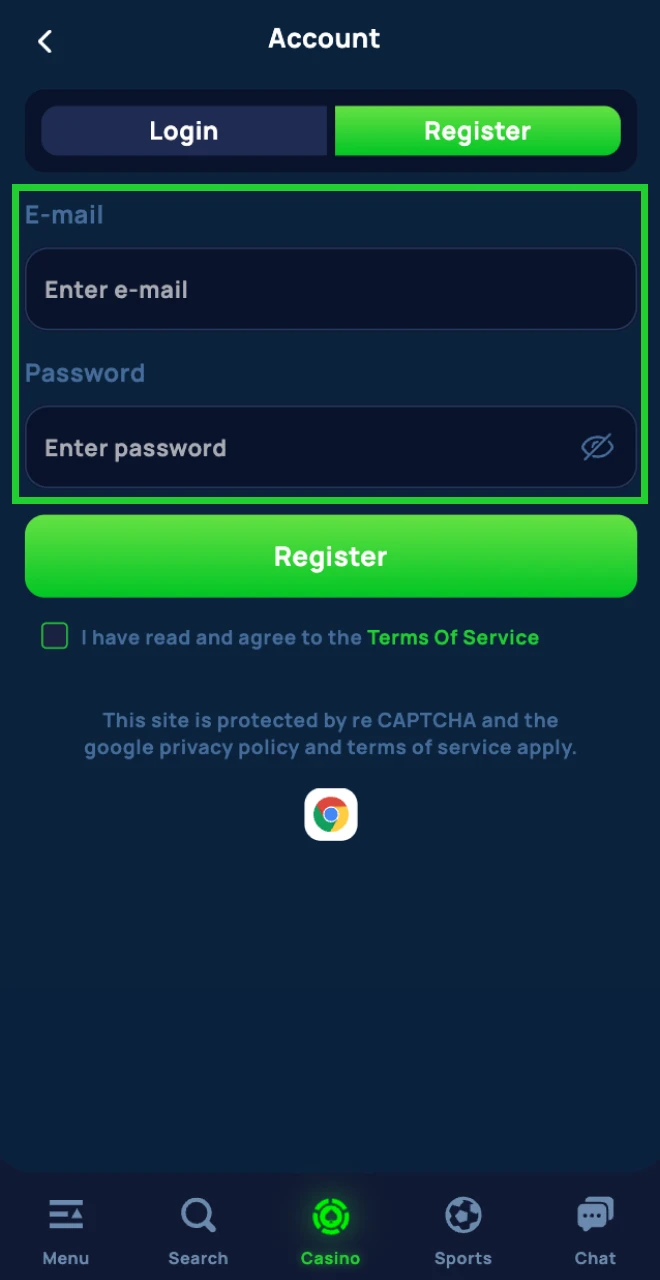The height and width of the screenshot is (1280, 660).
Task: Focus the Enter e-mail field
Action: tap(330, 290)
